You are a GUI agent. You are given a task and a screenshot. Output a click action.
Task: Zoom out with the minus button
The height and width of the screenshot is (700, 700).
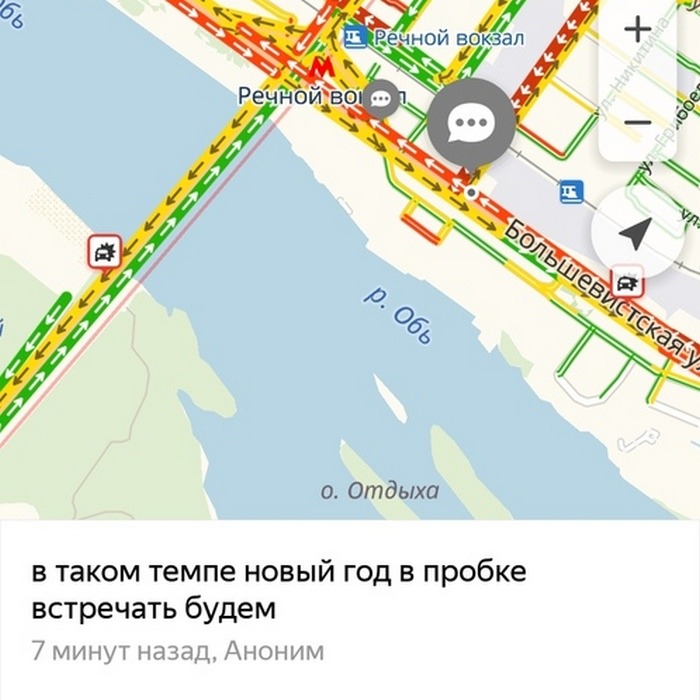pyautogui.click(x=637, y=122)
